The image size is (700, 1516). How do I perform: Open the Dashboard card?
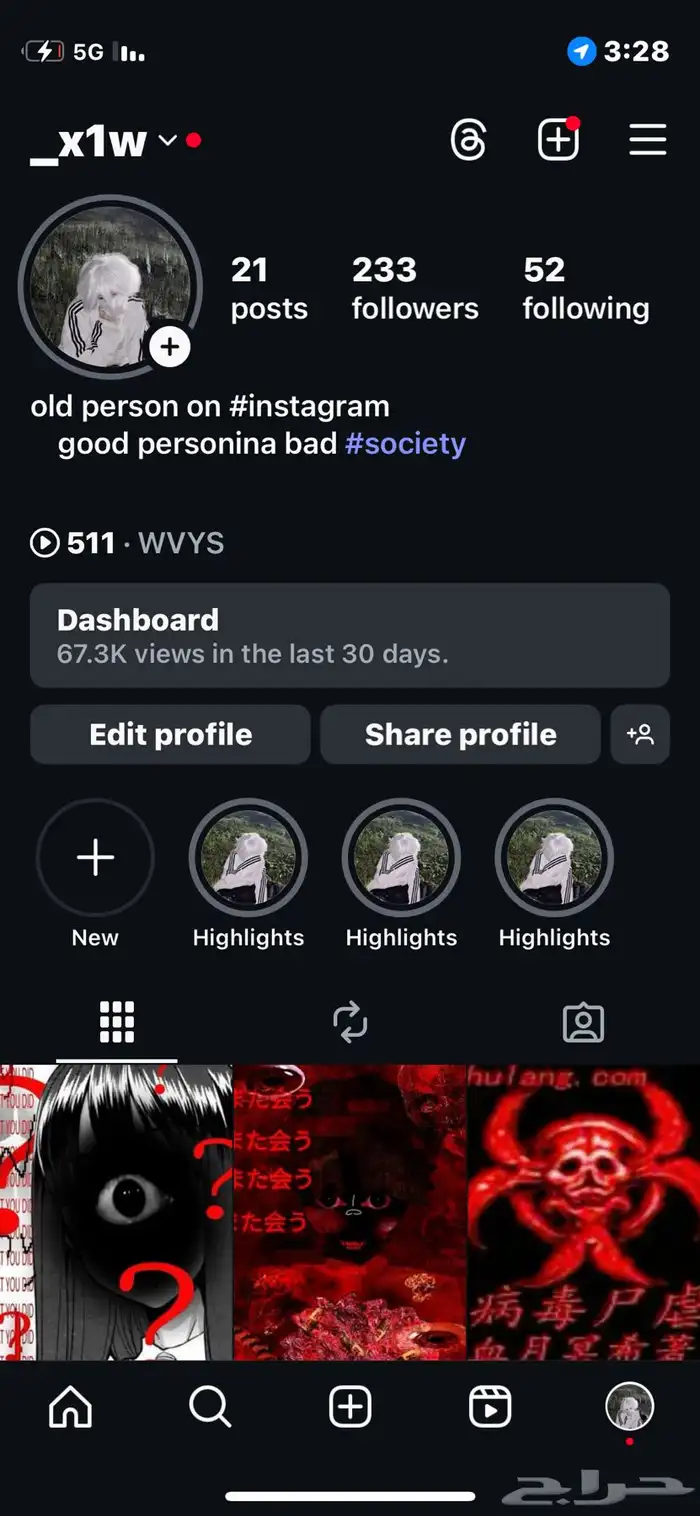click(349, 635)
